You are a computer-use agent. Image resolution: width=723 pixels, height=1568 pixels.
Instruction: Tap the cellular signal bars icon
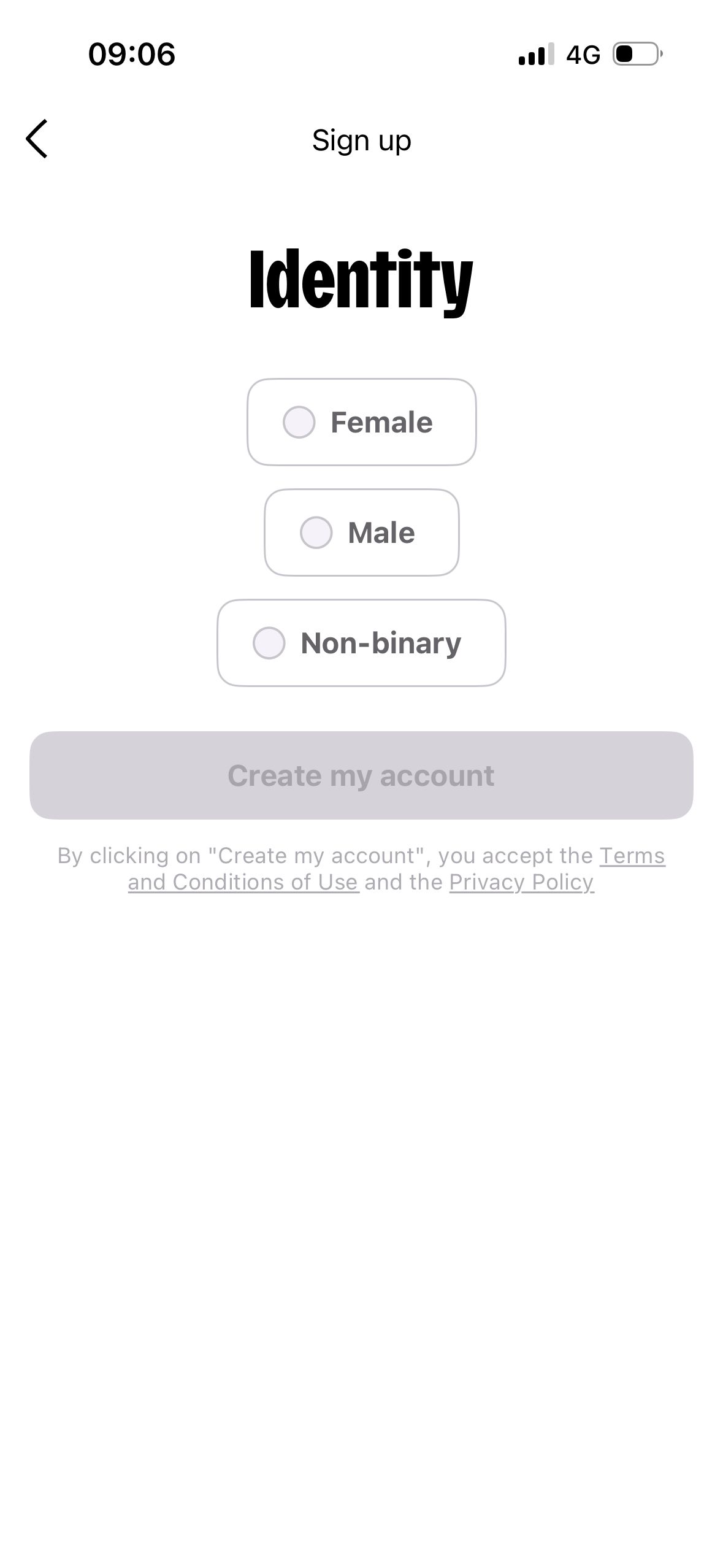[535, 55]
